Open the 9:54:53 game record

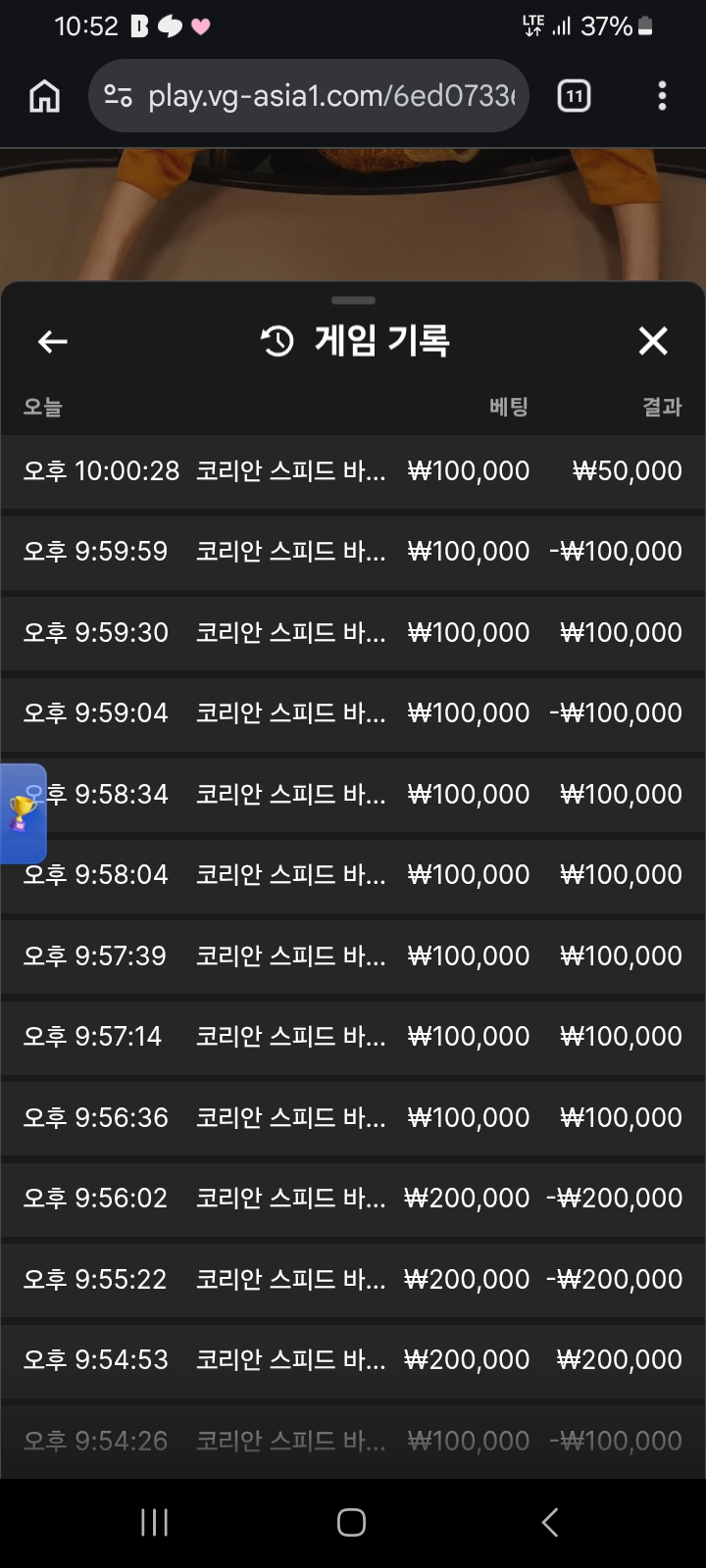(353, 1360)
